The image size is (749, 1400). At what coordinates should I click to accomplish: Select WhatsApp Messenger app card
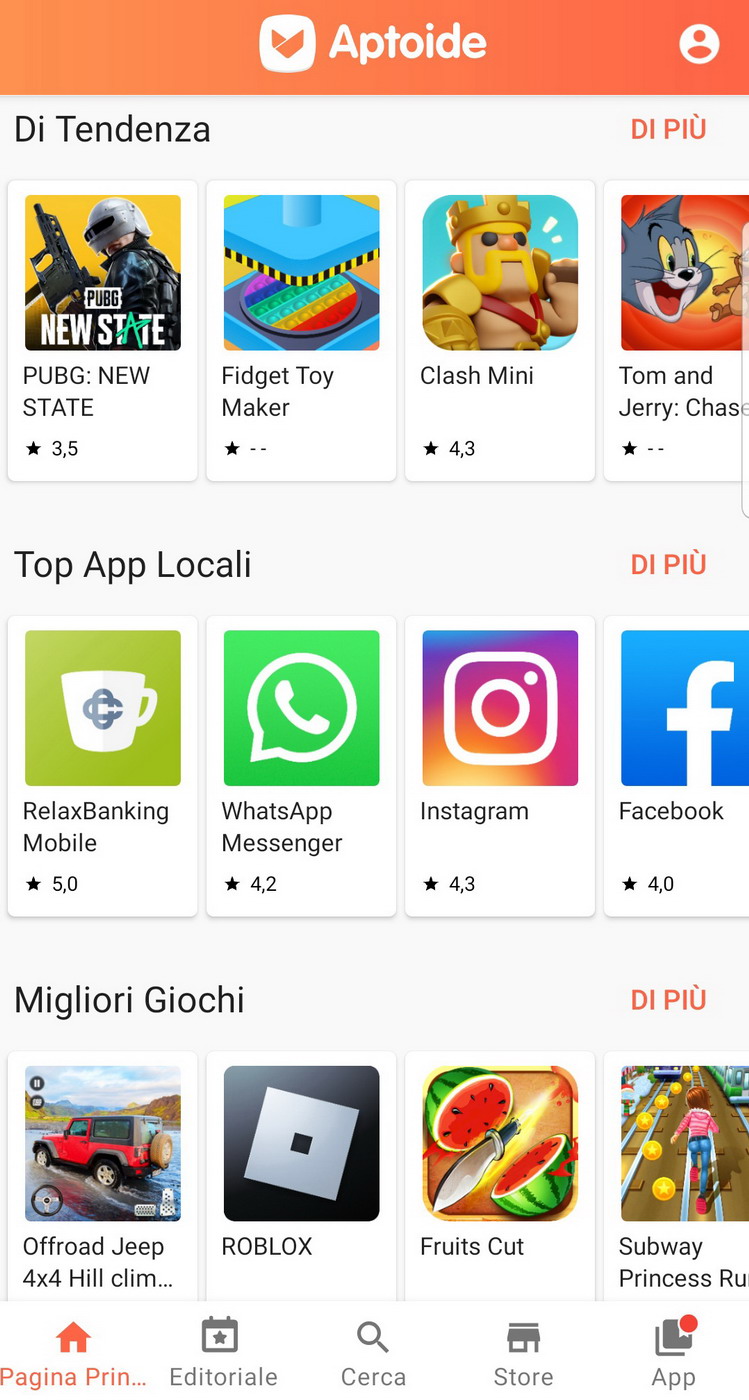[x=301, y=765]
